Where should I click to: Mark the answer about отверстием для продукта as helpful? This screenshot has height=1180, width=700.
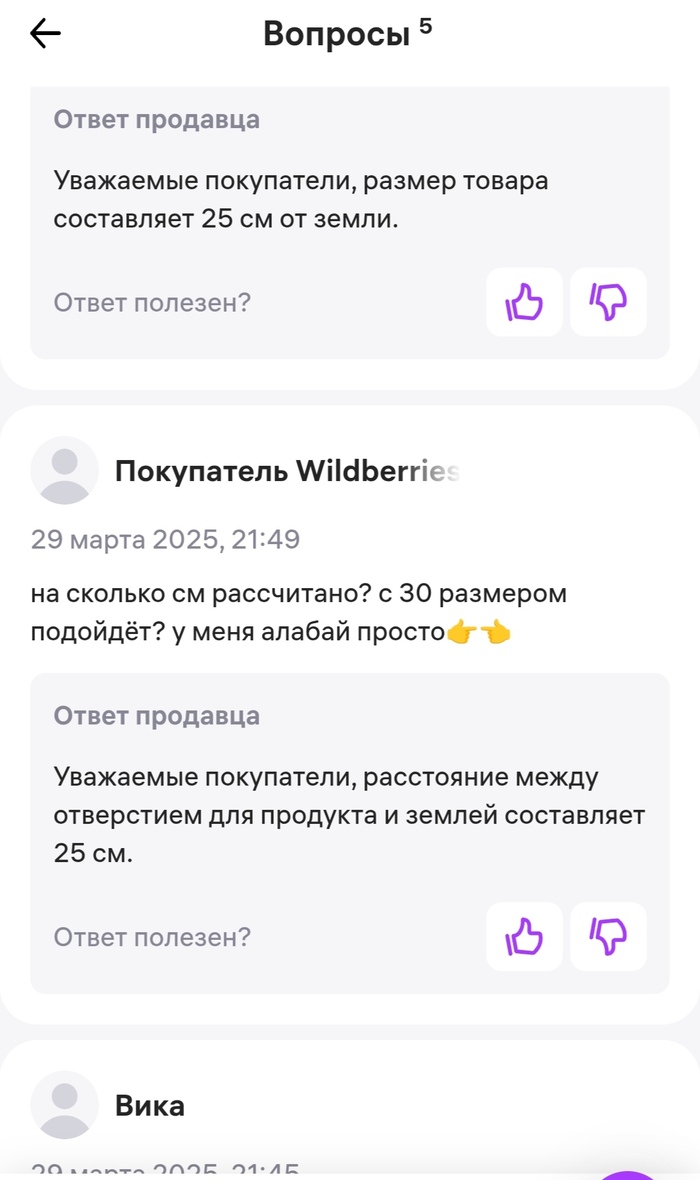pos(524,936)
